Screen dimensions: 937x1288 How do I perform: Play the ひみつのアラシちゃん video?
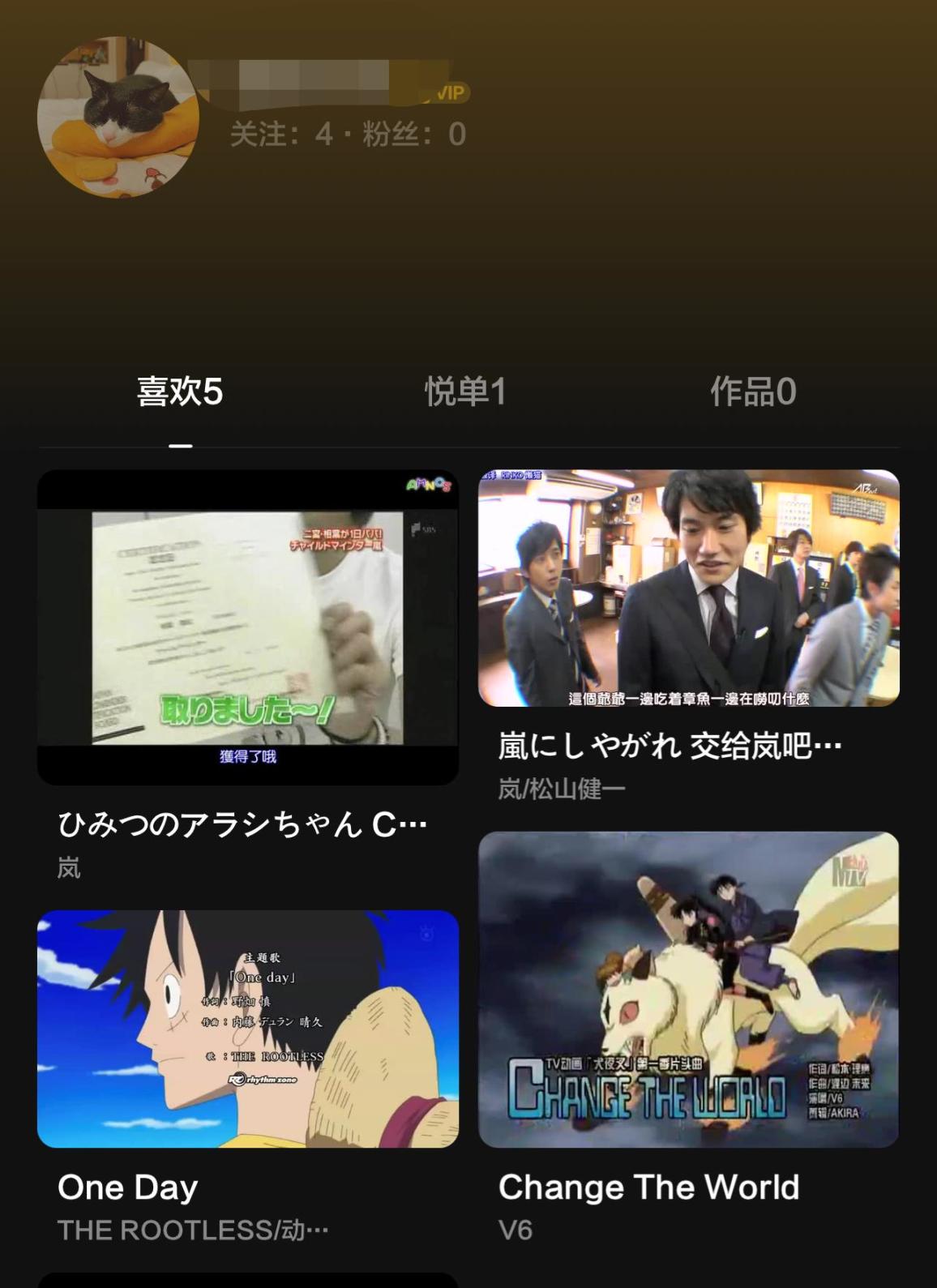tap(248, 627)
